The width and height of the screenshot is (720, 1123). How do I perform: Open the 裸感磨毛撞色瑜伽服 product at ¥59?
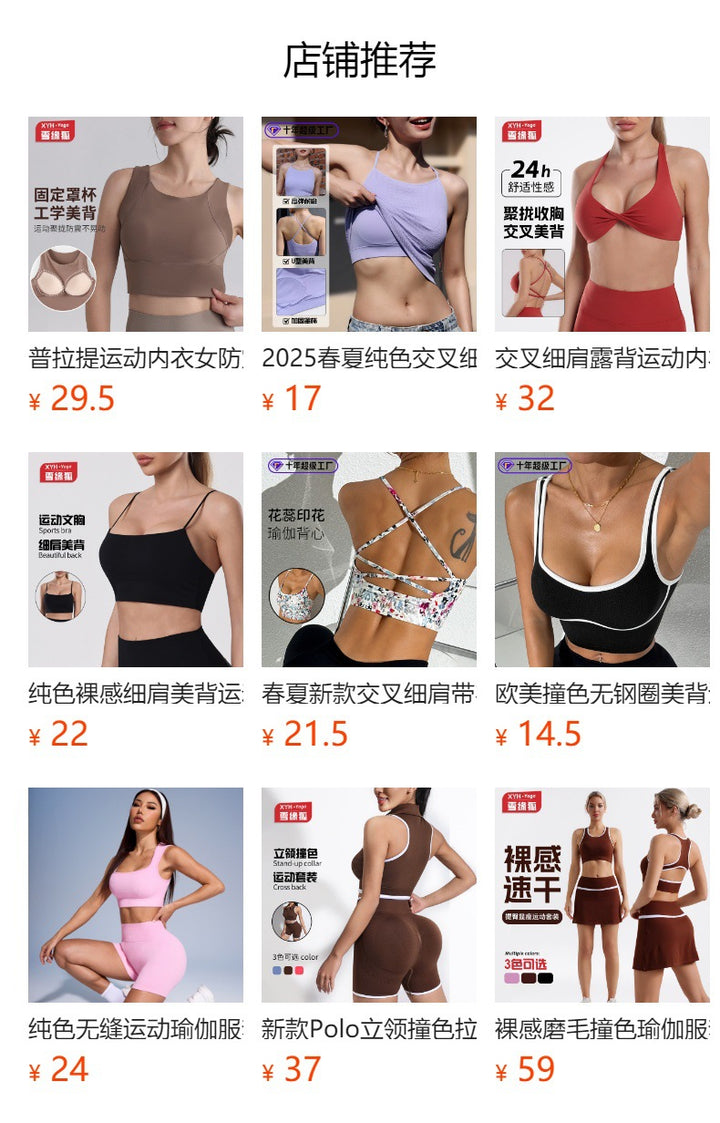tap(602, 894)
